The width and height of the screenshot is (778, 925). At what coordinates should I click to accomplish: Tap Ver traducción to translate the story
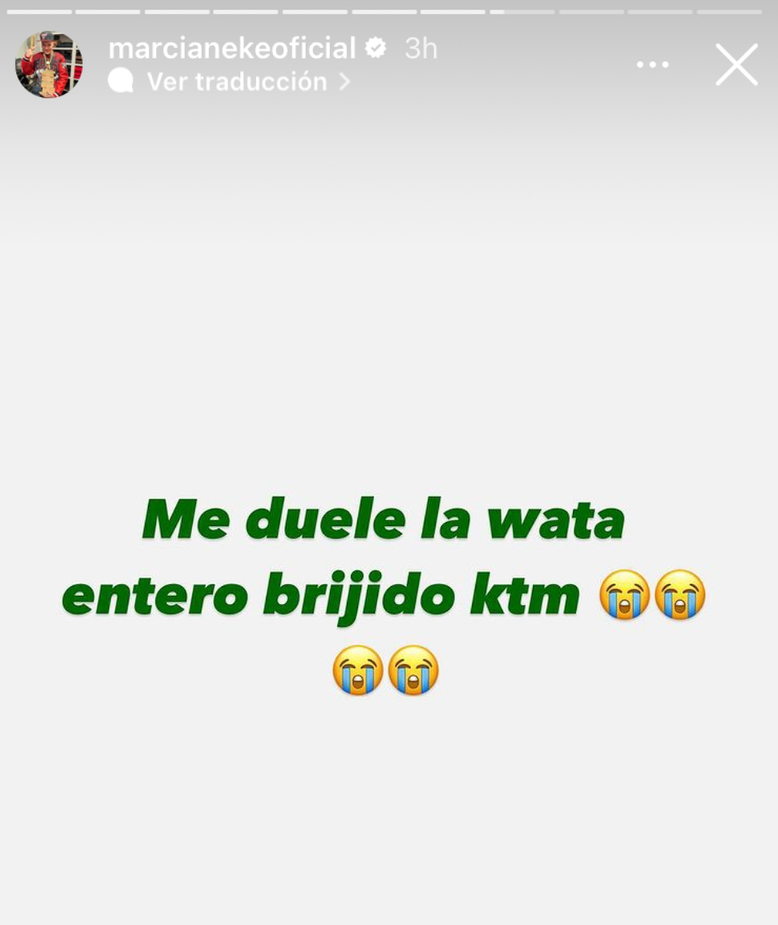click(237, 82)
